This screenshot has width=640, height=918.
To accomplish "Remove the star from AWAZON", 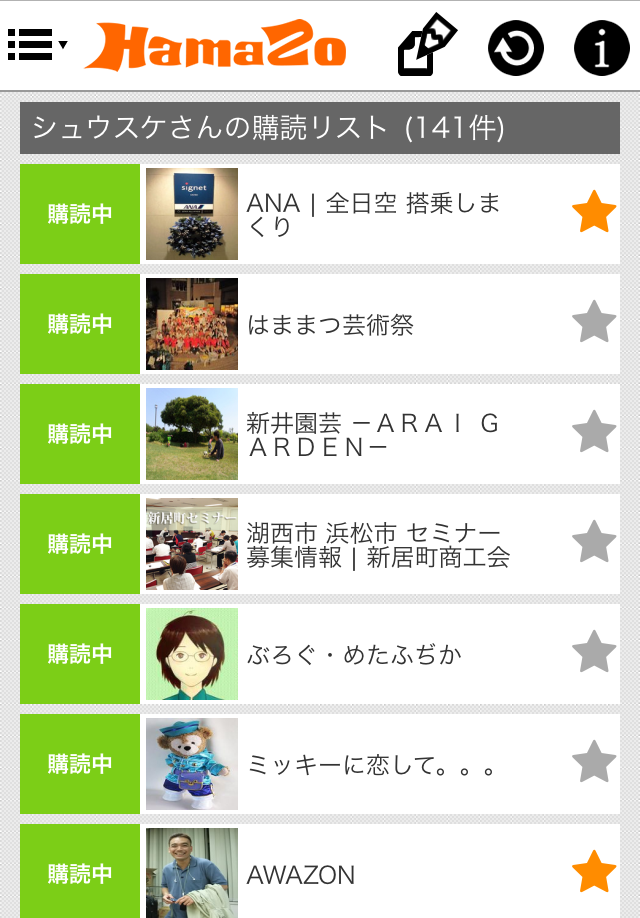I will 594,872.
